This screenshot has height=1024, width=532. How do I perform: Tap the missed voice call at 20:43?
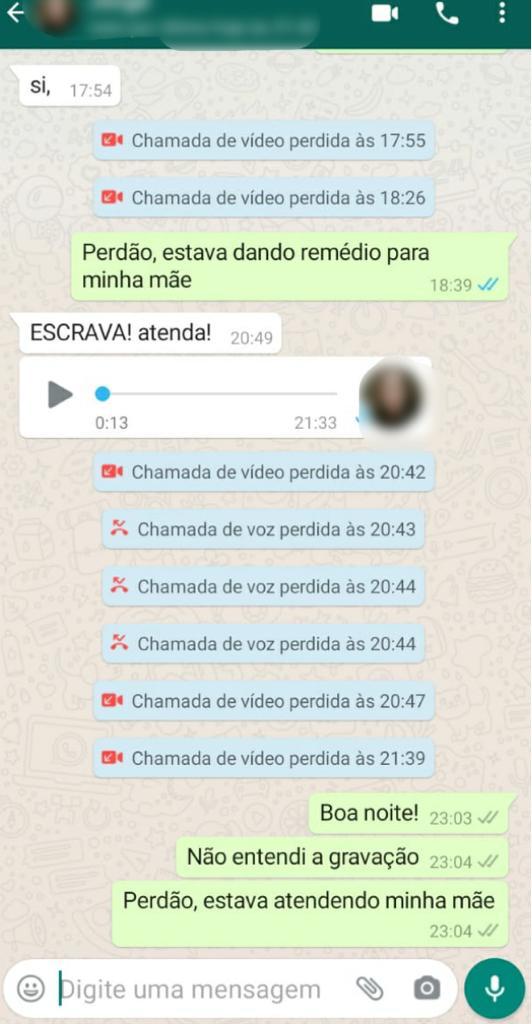[x=264, y=529]
